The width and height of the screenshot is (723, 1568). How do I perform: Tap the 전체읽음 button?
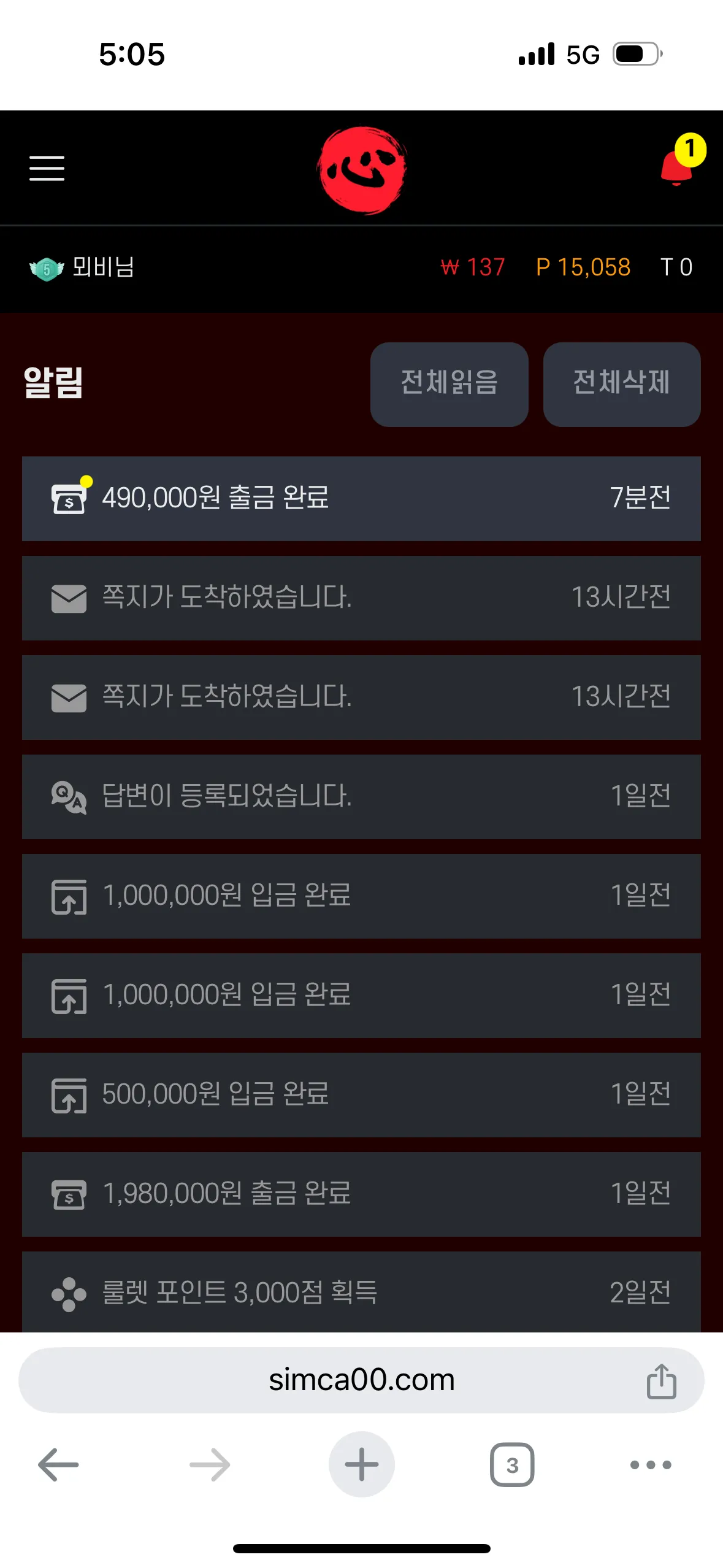click(449, 384)
